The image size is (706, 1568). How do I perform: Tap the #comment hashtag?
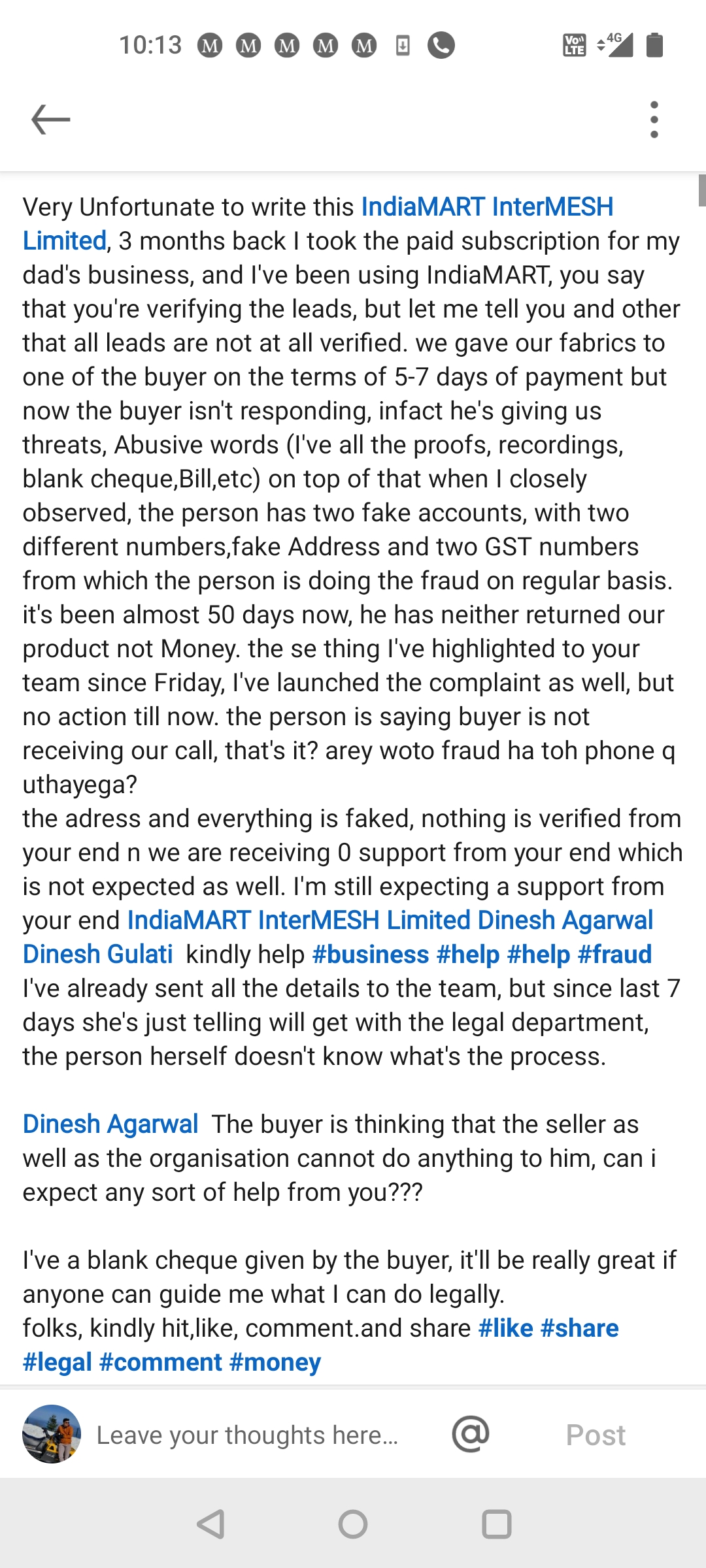(160, 1362)
